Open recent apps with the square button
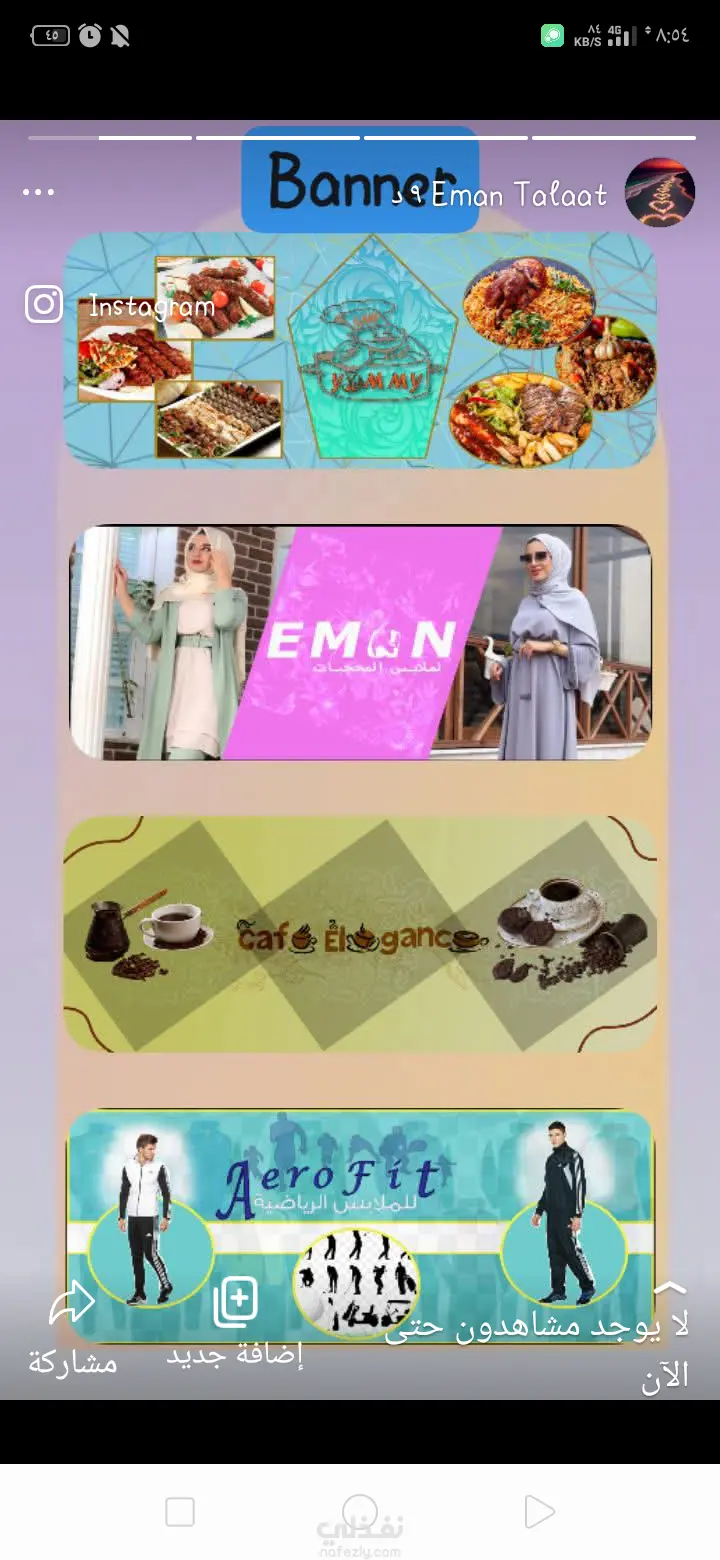 (x=180, y=1512)
